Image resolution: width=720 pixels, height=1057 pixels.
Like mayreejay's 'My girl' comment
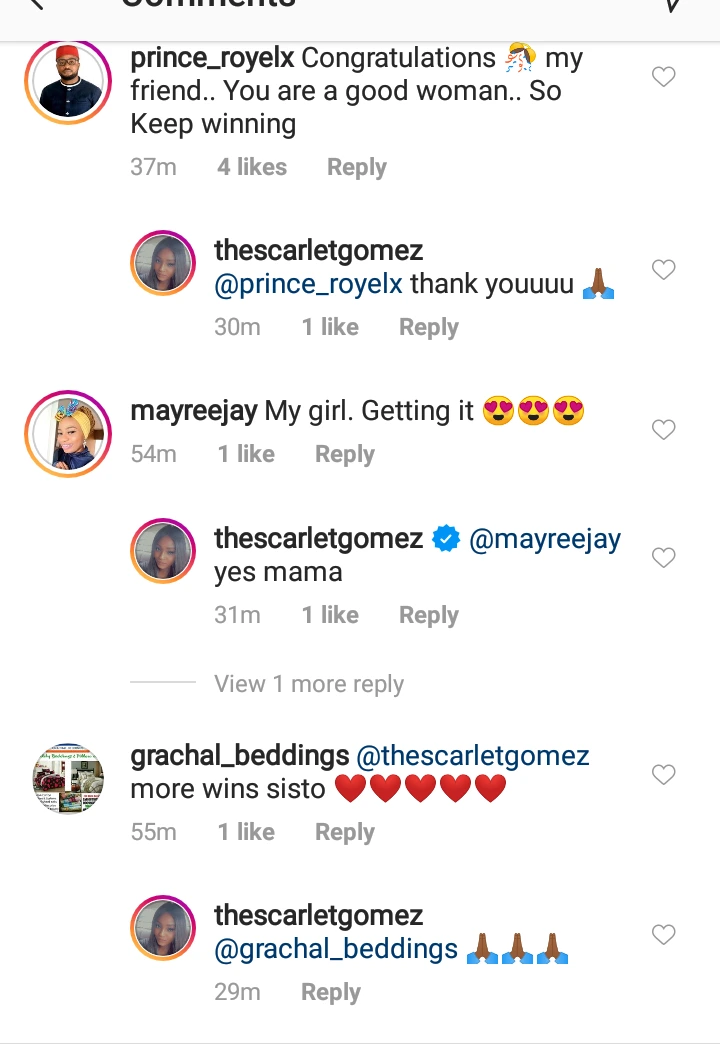[x=664, y=430]
